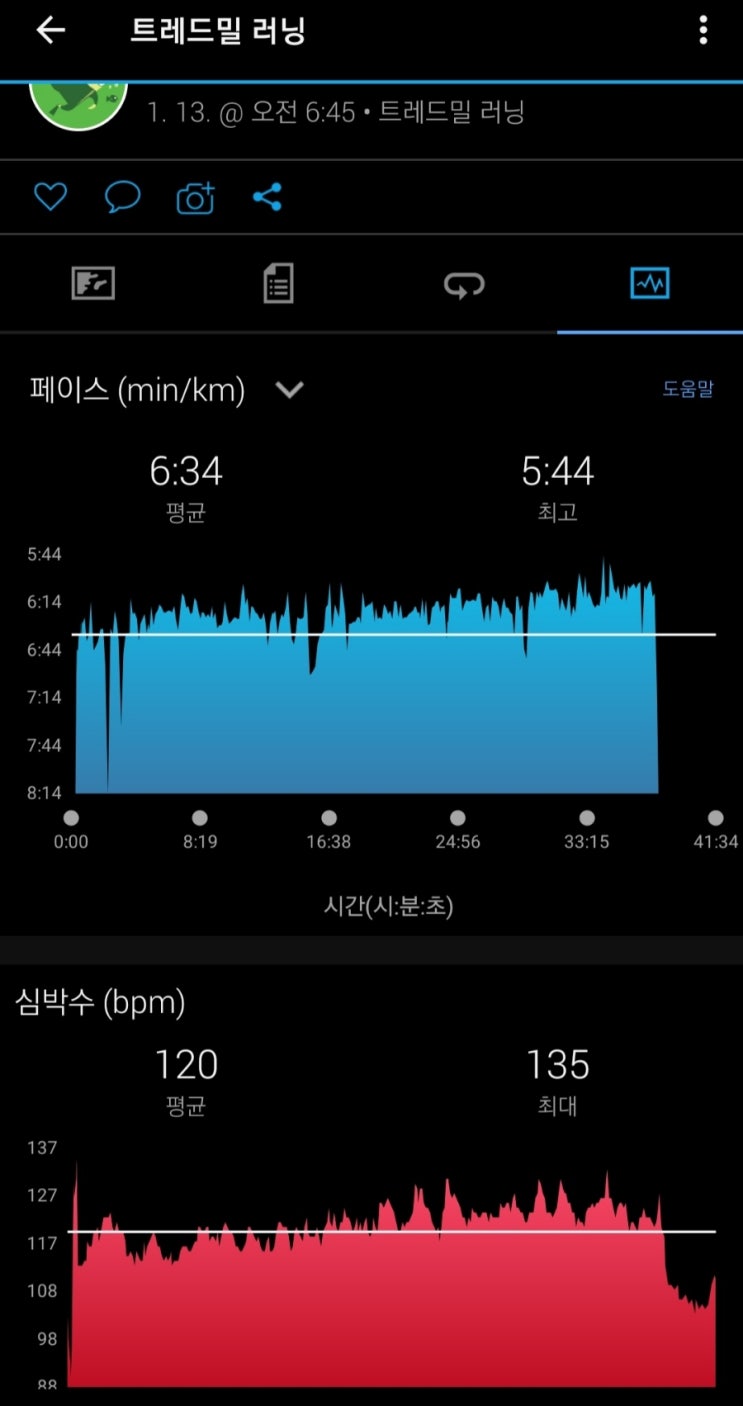743x1406 pixels.
Task: Open the comments on this activity
Action: pyautogui.click(x=122, y=197)
